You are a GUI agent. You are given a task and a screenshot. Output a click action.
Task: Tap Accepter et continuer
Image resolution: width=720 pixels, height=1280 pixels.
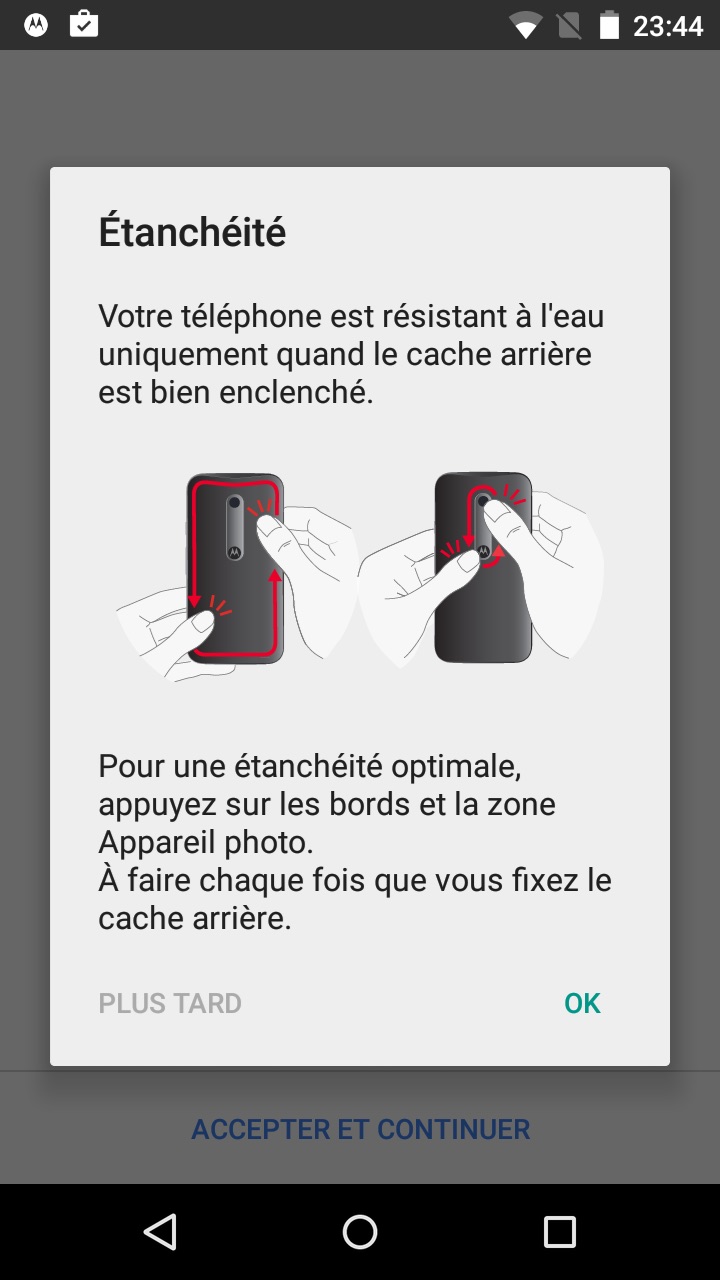pos(360,1129)
